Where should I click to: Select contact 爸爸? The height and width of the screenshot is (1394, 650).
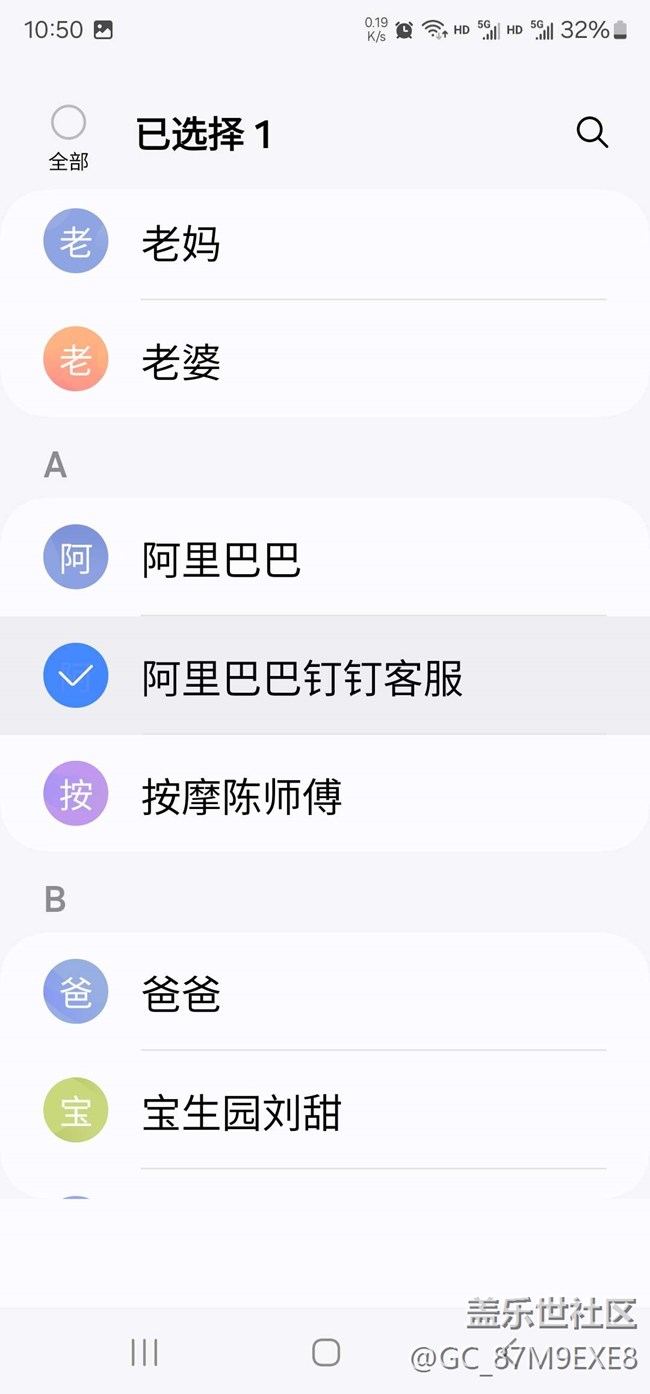pos(325,992)
